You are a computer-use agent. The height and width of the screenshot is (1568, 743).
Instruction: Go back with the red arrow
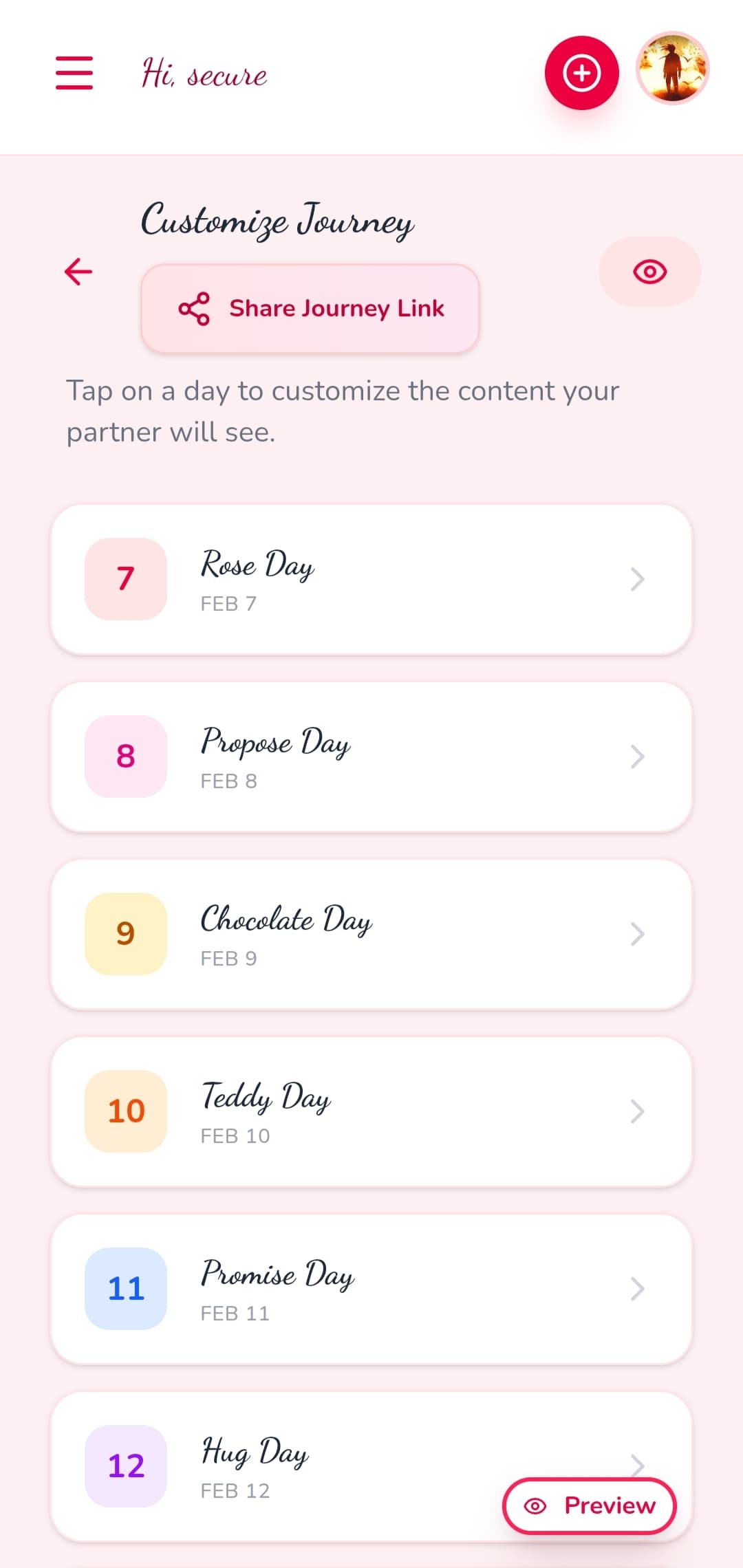click(x=78, y=272)
